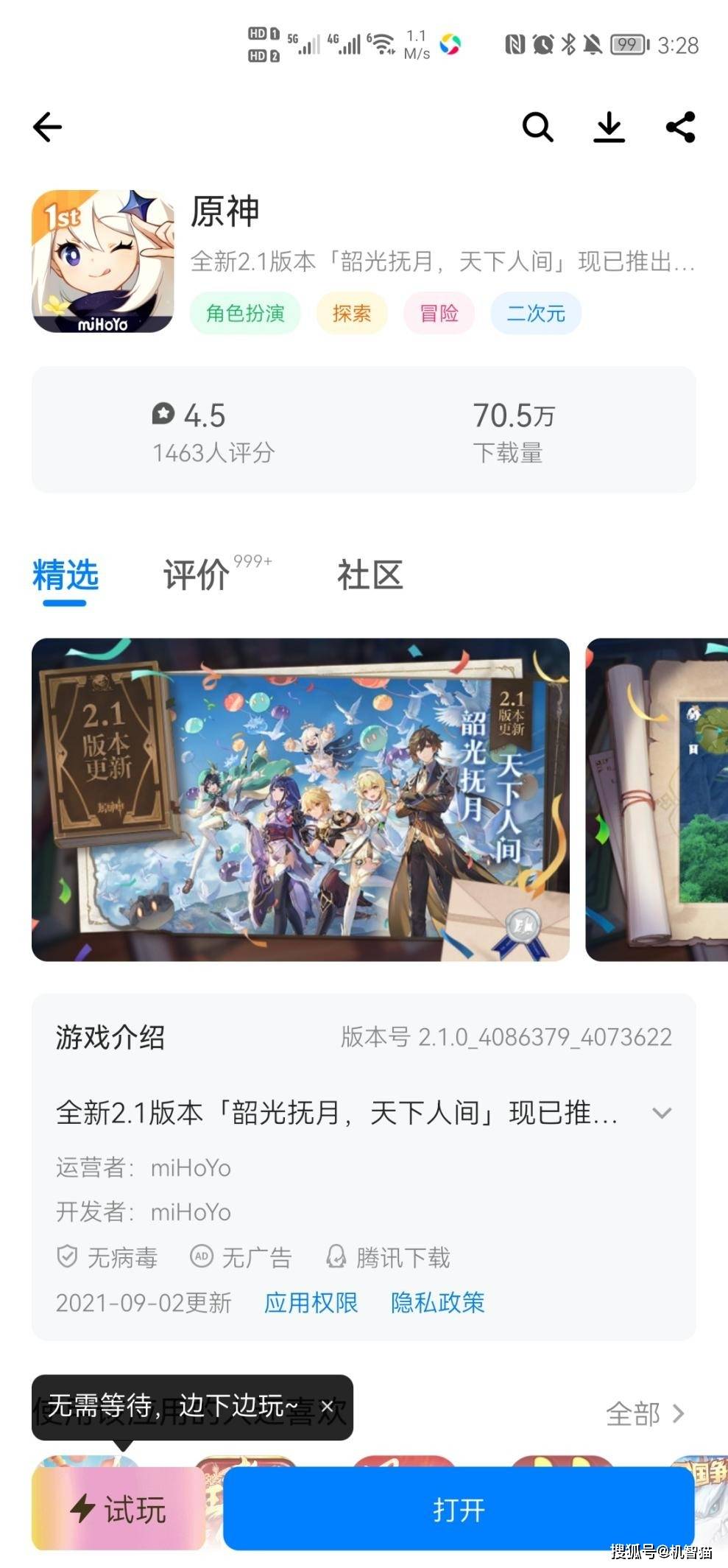
Task: Share the 原神 app page
Action: point(680,127)
